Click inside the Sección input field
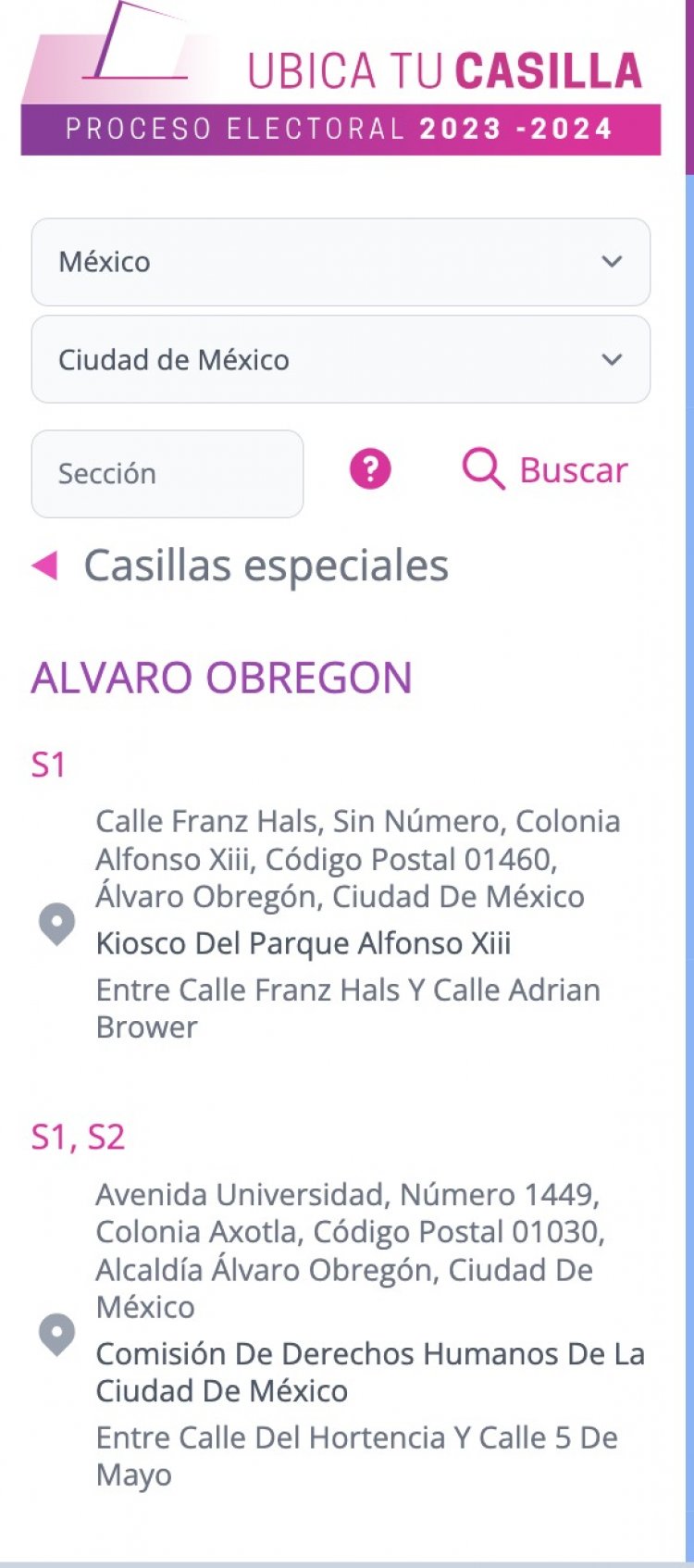Viewport: 694px width, 1568px height. (x=167, y=473)
